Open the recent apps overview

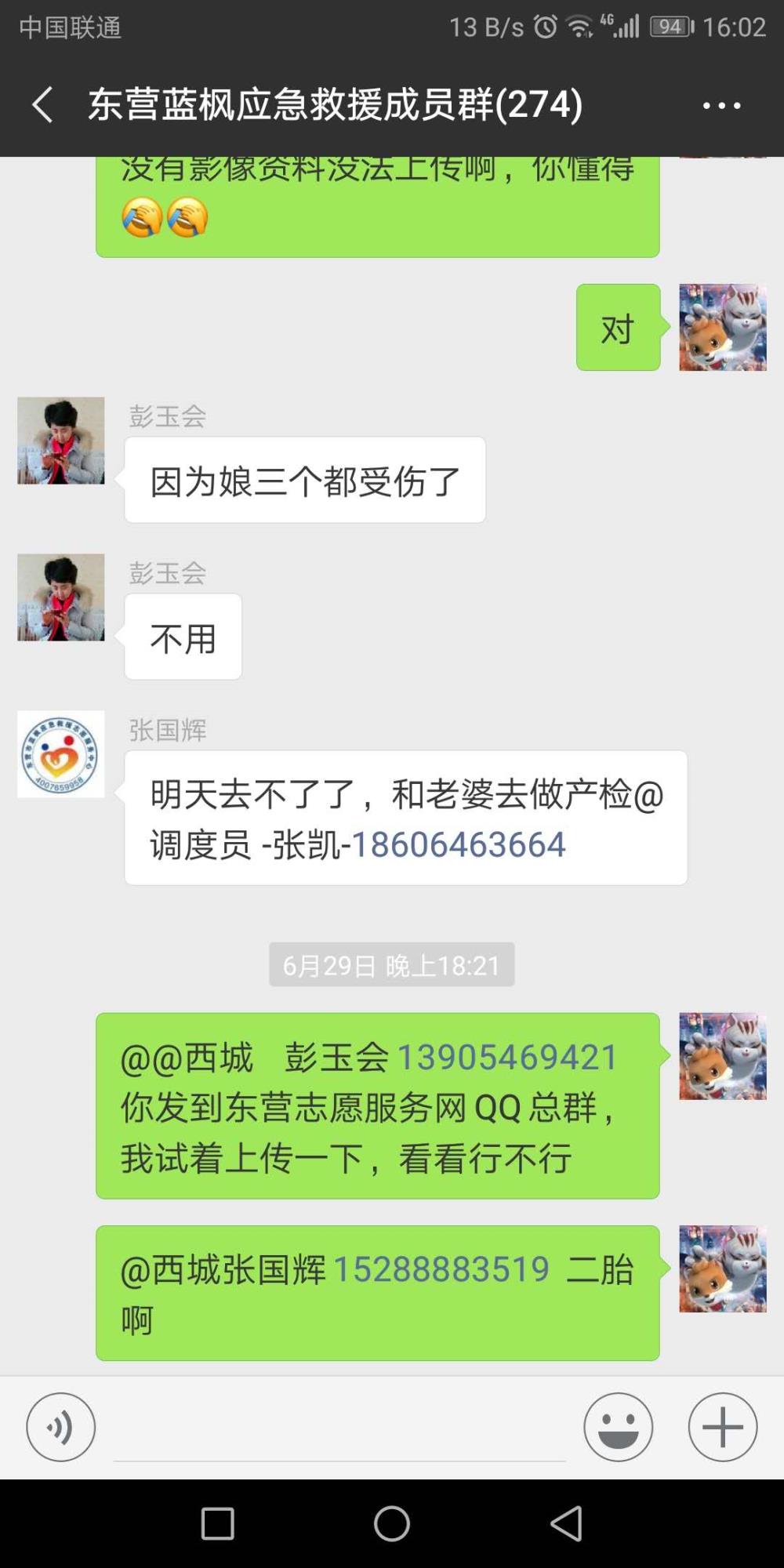(217, 1523)
